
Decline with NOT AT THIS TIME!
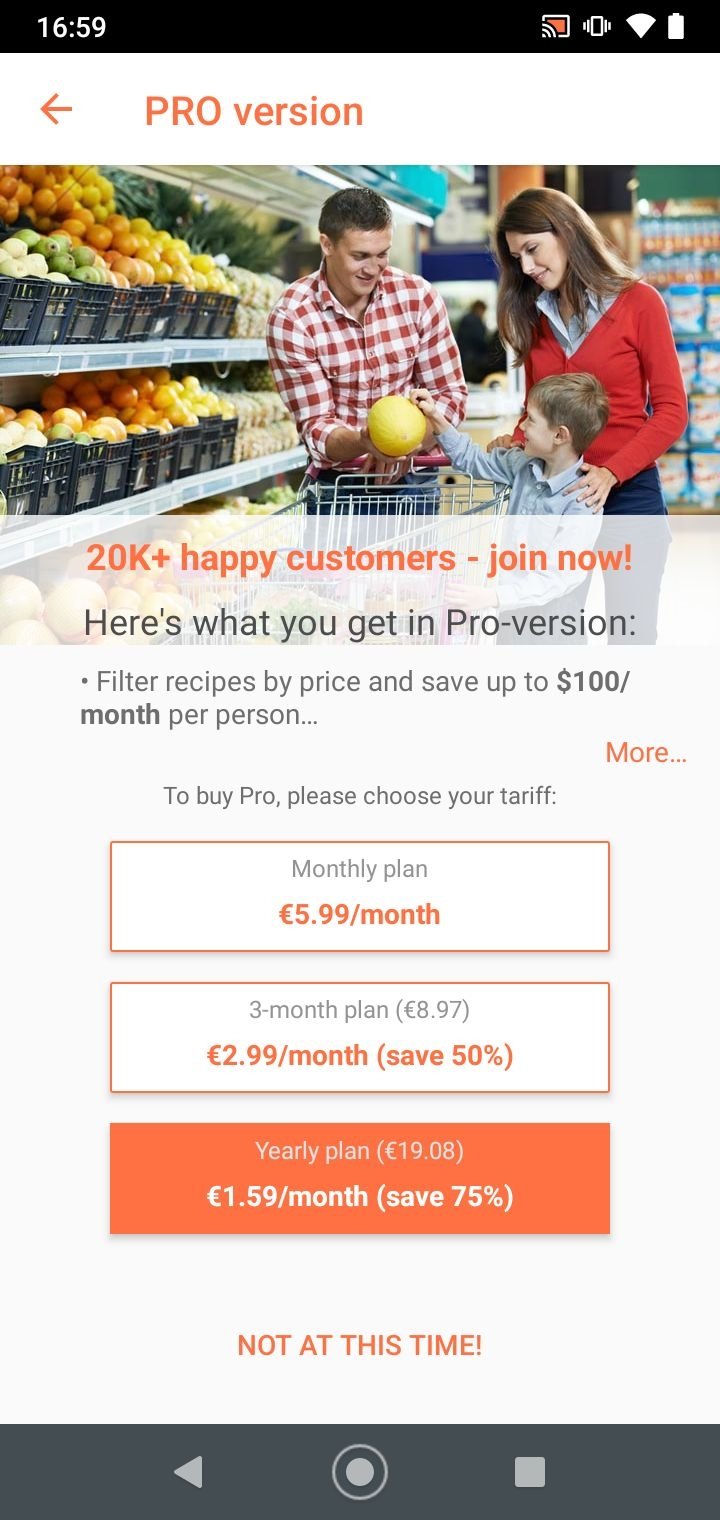tap(360, 1345)
